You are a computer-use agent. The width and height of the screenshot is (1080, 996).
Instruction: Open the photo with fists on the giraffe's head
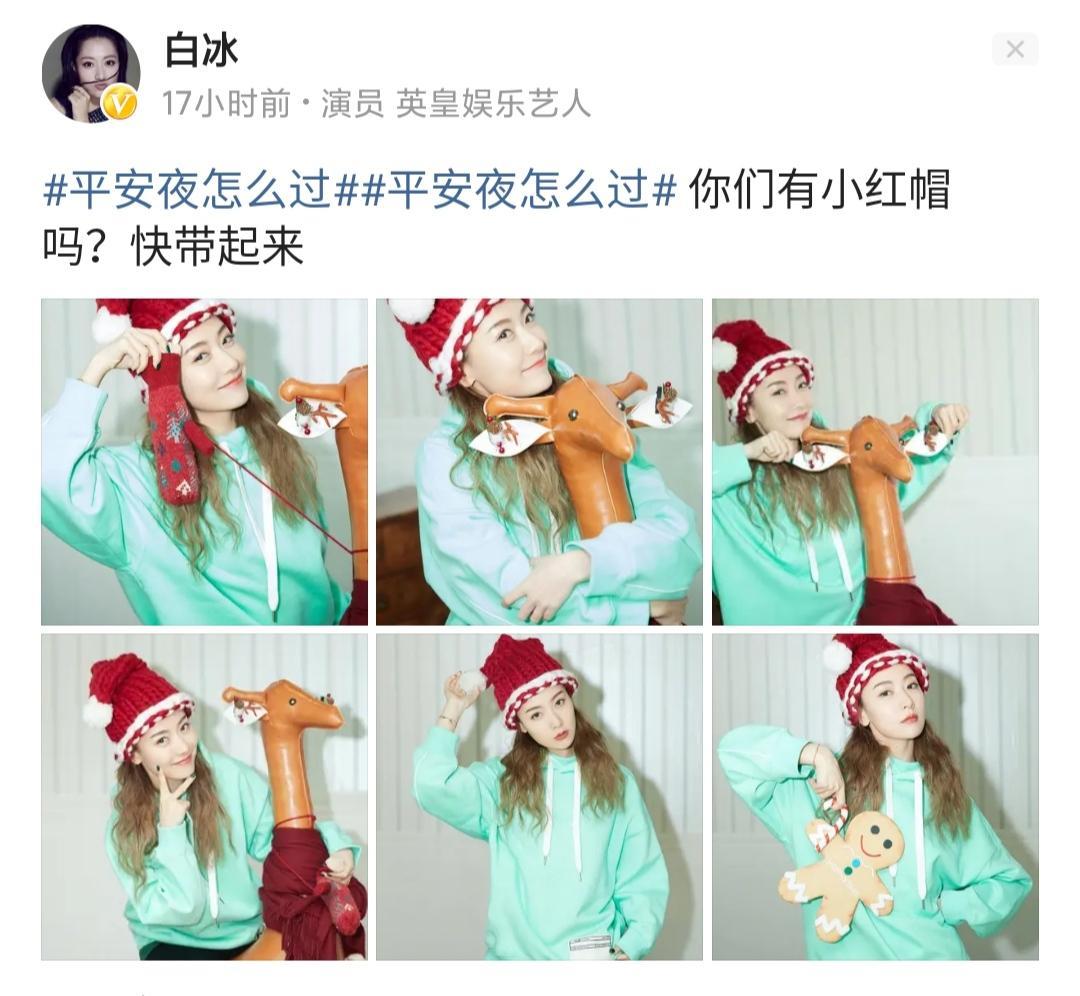[875, 461]
